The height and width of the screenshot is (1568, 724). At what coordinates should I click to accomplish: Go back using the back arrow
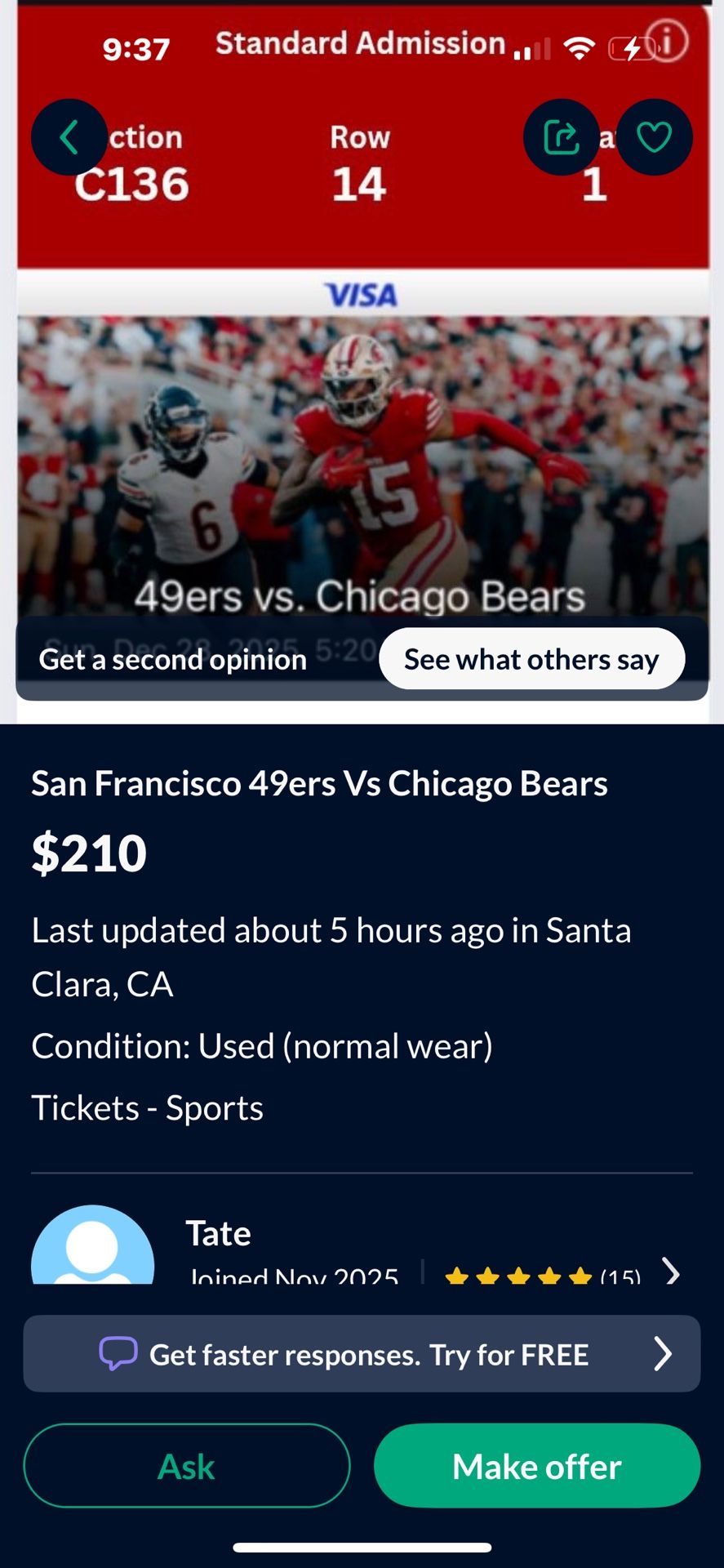click(x=69, y=137)
